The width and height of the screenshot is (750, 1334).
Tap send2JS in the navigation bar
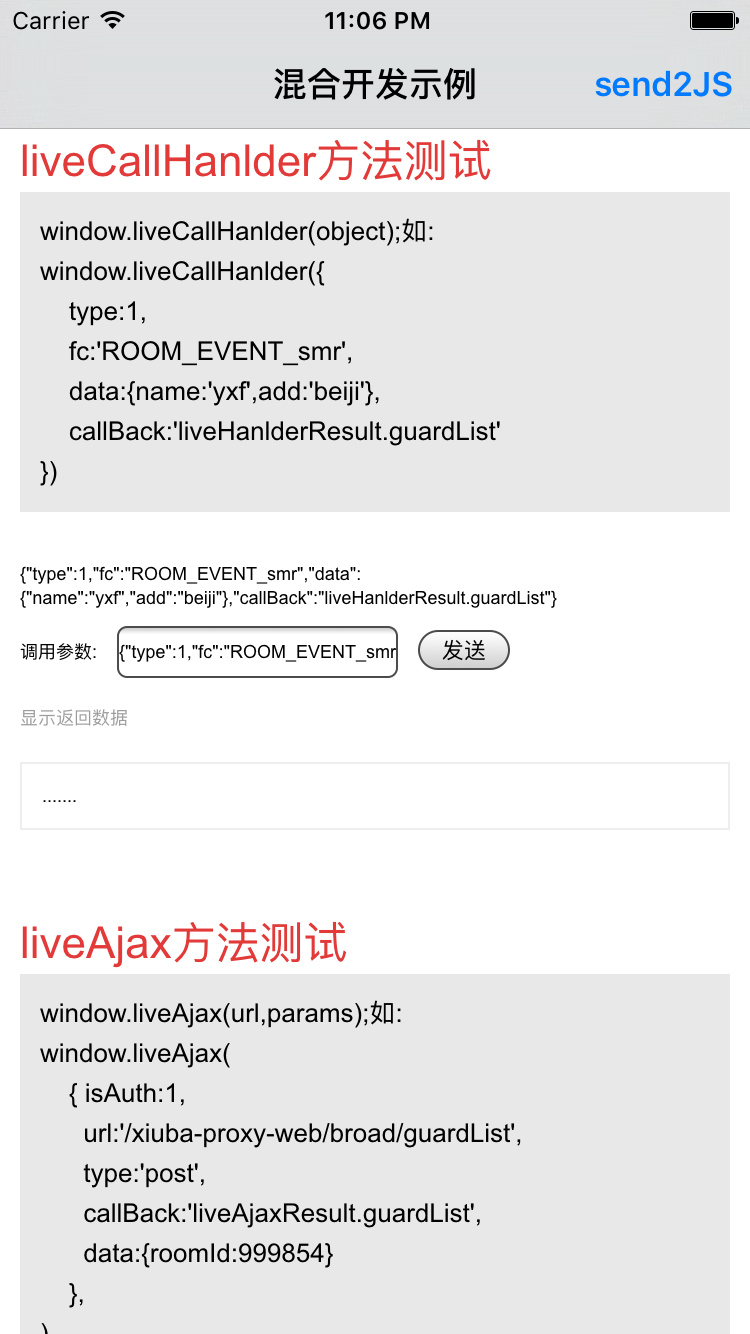pos(663,85)
